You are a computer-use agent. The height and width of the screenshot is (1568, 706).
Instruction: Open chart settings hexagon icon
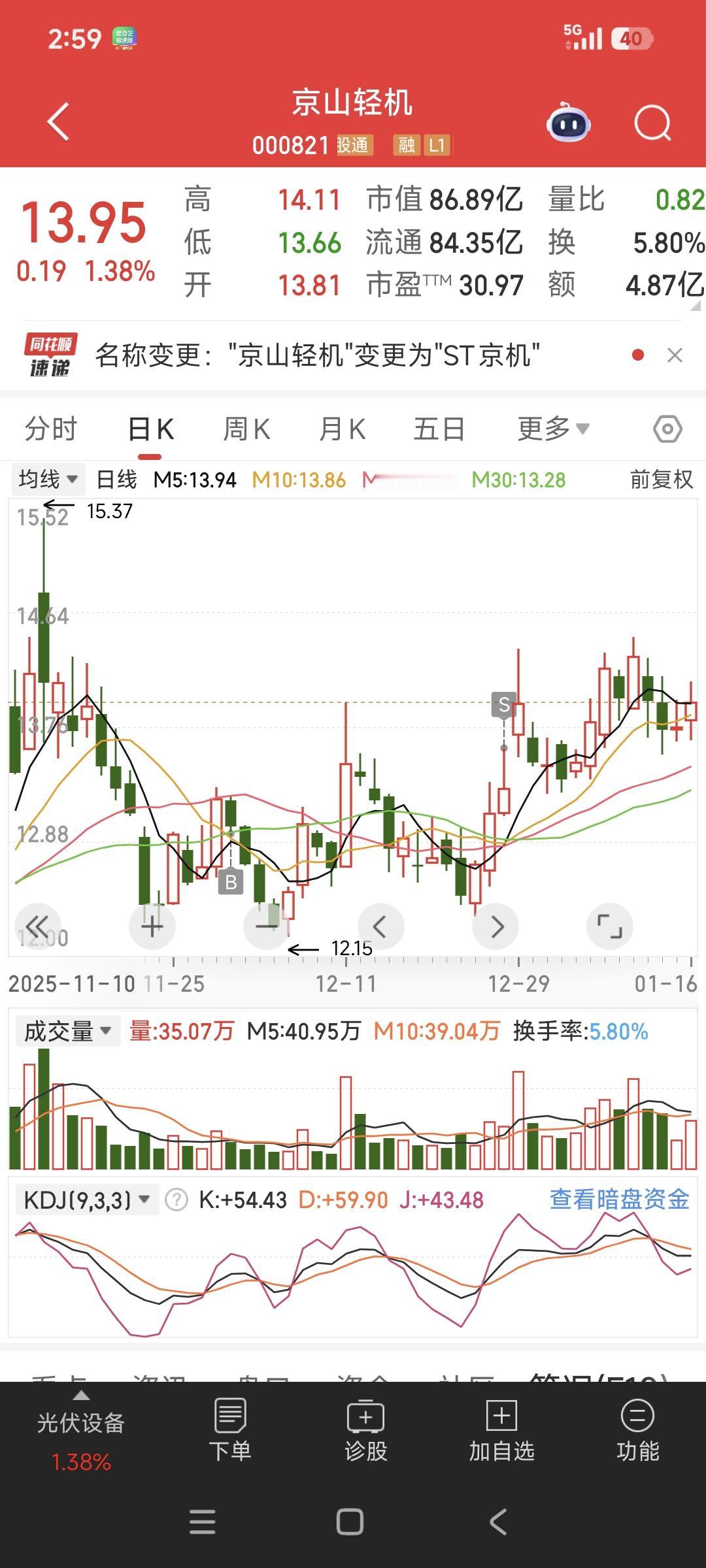(x=667, y=429)
